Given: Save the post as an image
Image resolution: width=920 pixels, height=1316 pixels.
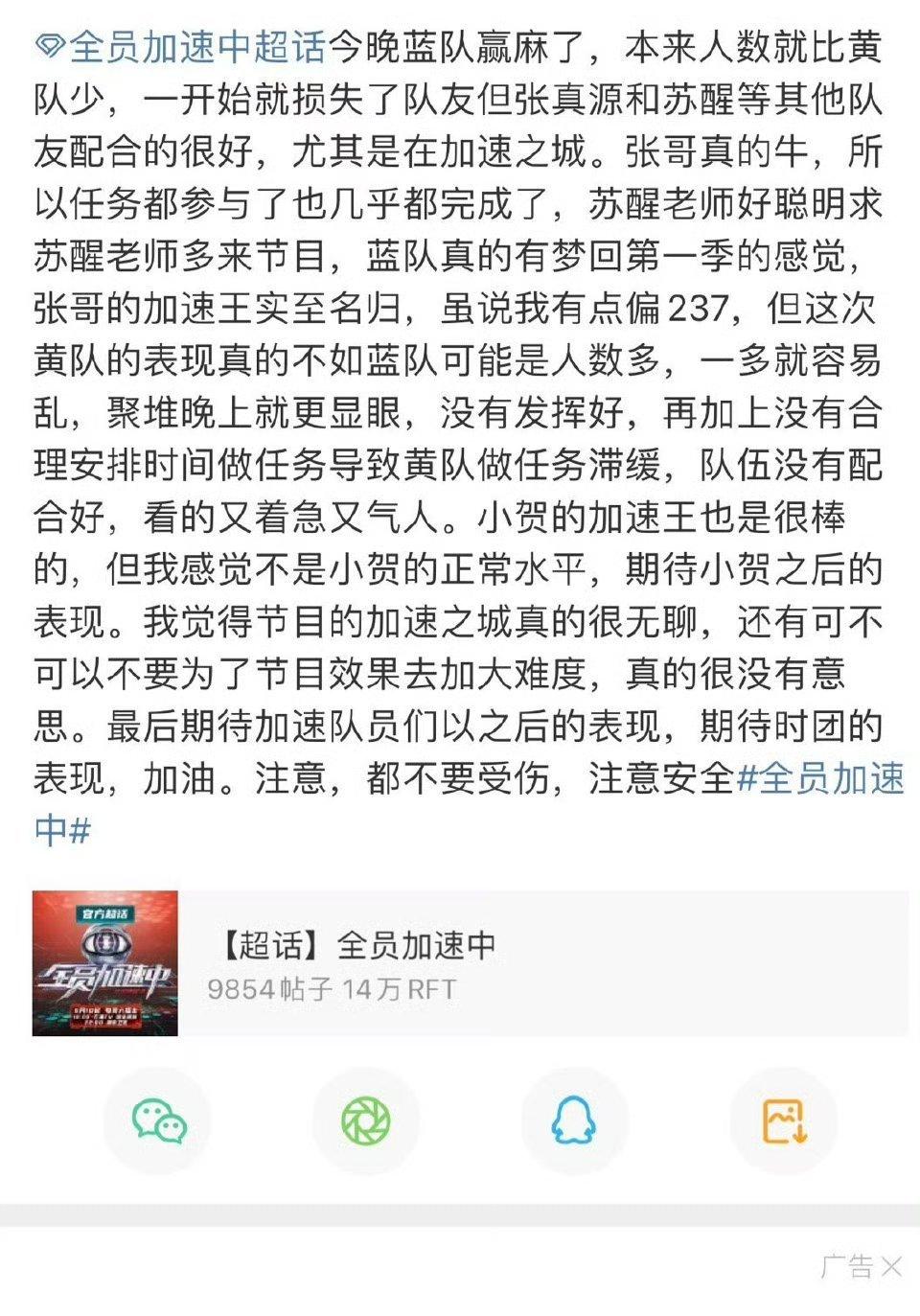Looking at the screenshot, I should pos(783,1120).
